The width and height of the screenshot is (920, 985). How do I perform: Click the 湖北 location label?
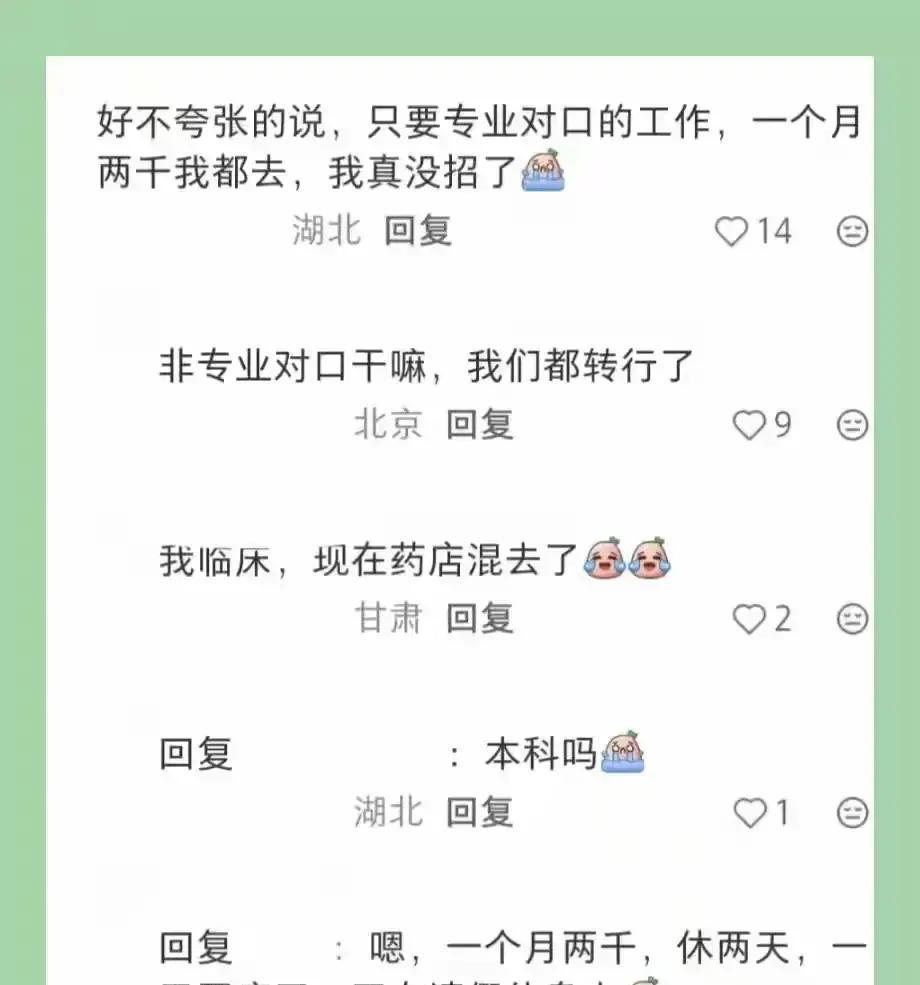(324, 232)
